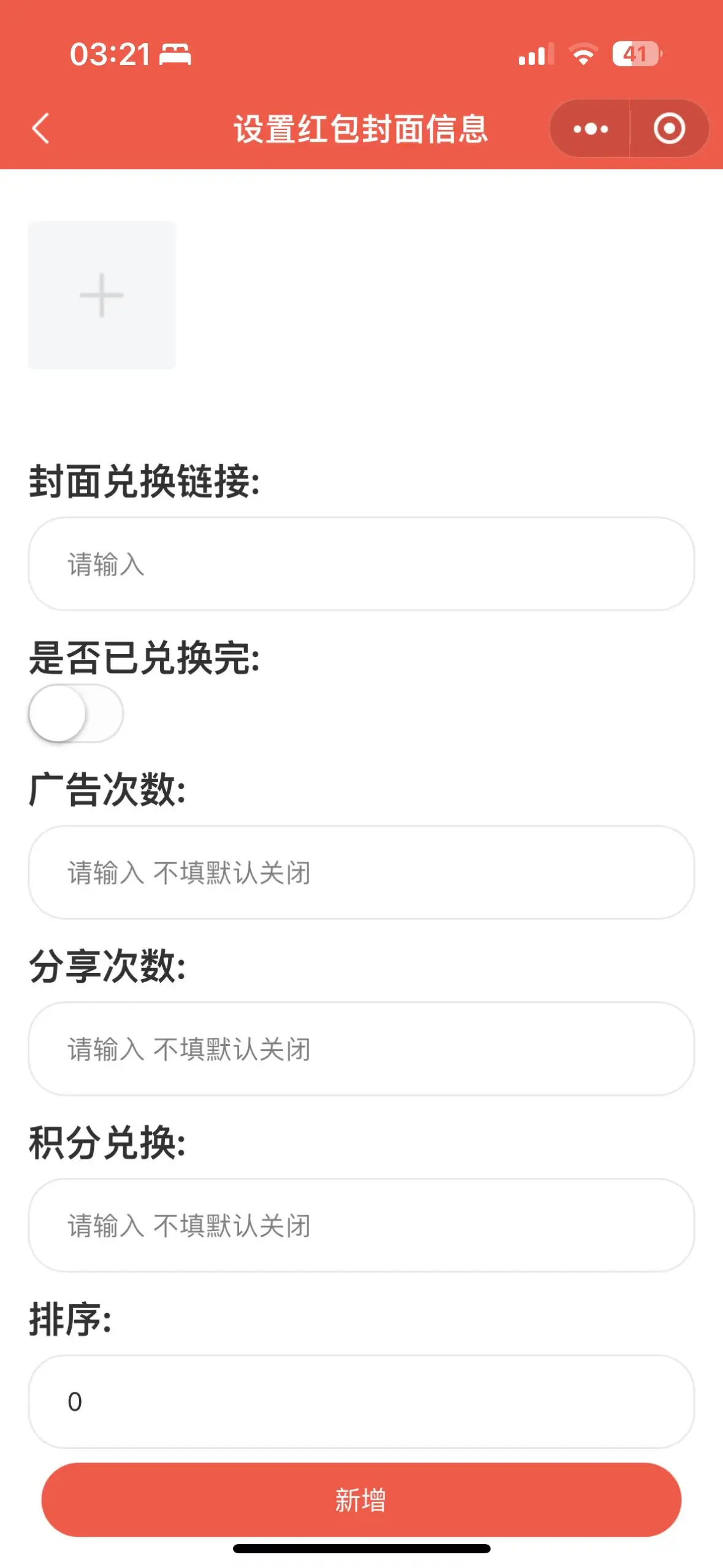Select the 广告次数 input field
The width and height of the screenshot is (723, 1568).
tap(361, 872)
